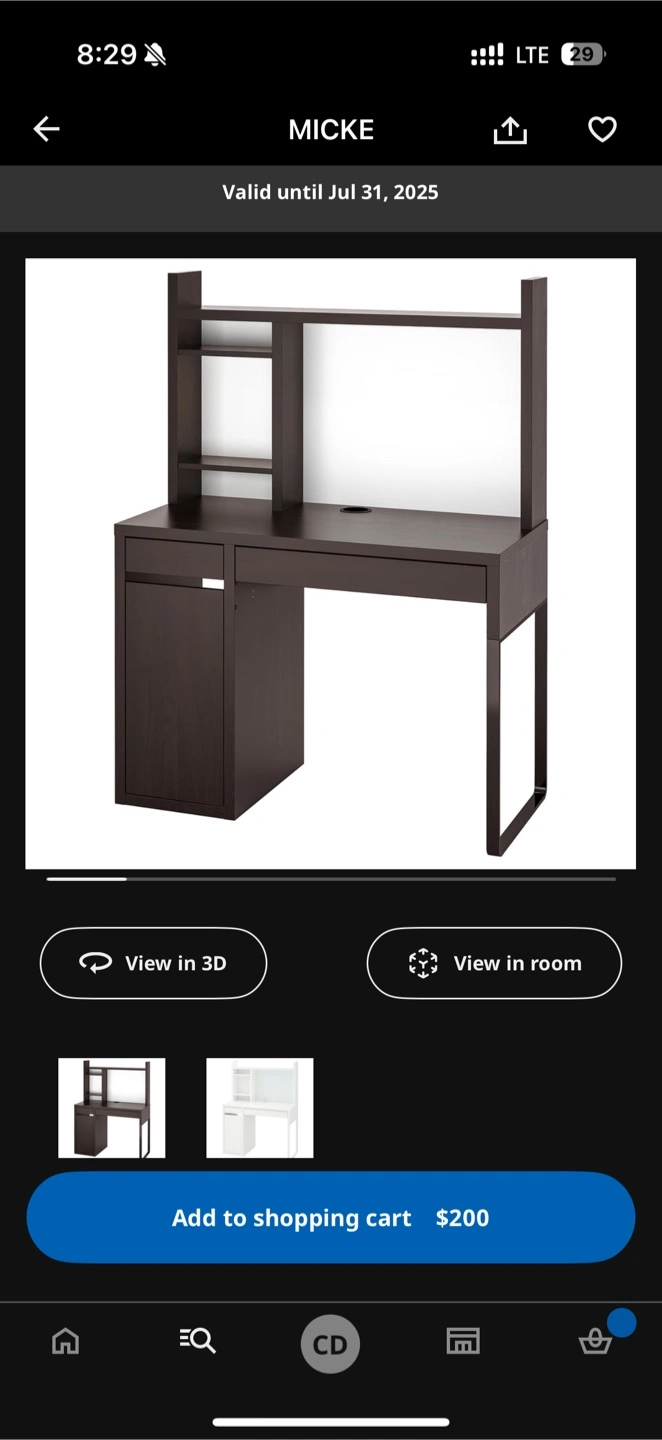Select the white desk variant thumbnail

(x=260, y=1108)
